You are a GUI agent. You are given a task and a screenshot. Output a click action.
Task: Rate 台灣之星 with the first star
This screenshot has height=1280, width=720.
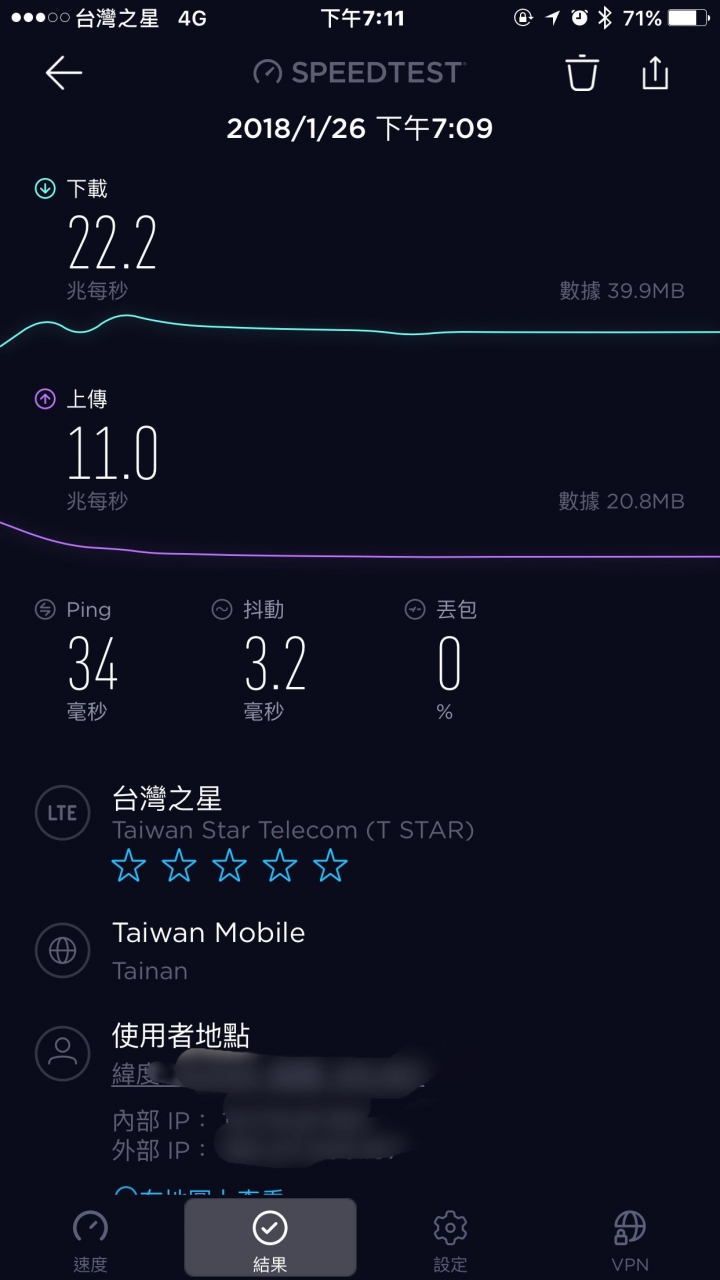(x=129, y=865)
